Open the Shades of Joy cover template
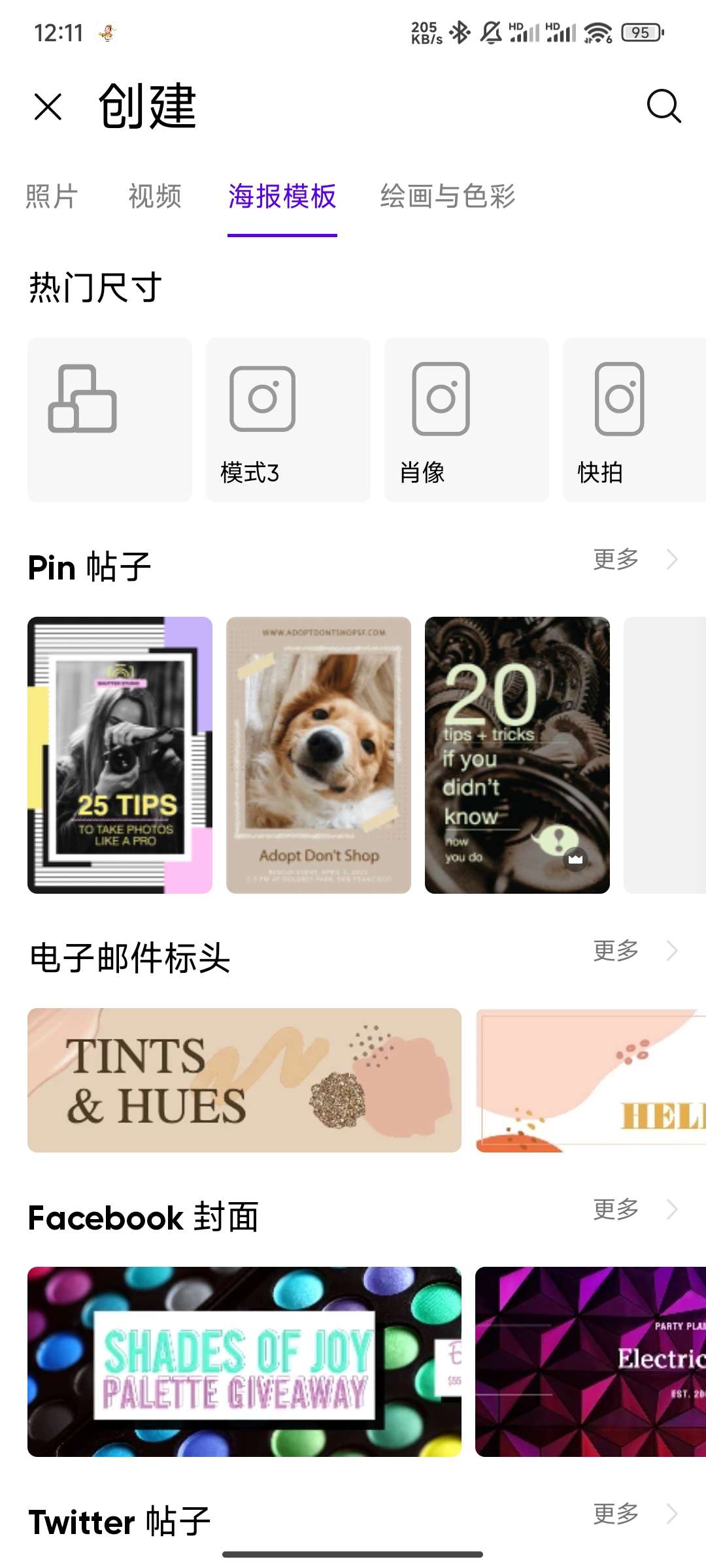The height and width of the screenshot is (1568, 706). [x=244, y=1362]
